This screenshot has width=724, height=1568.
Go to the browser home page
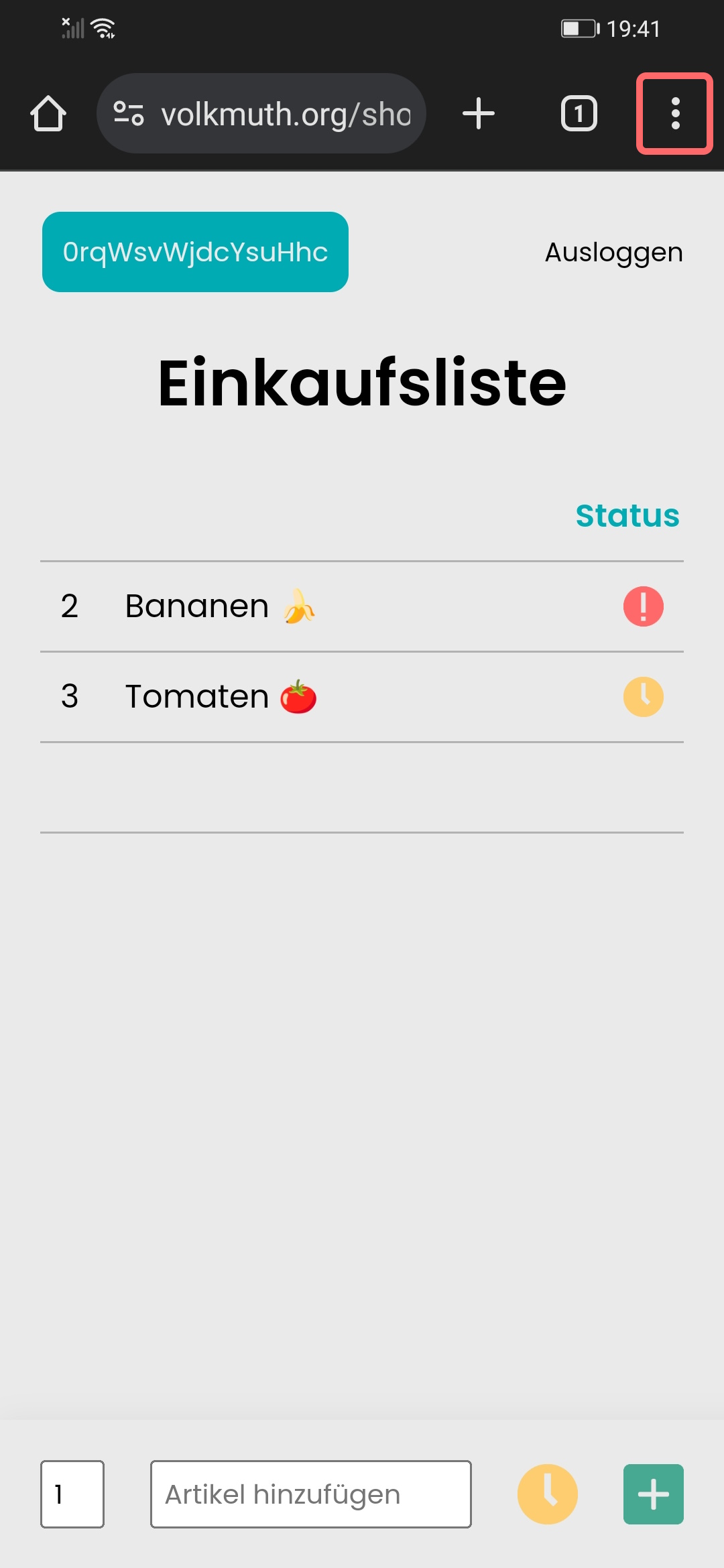(x=48, y=113)
